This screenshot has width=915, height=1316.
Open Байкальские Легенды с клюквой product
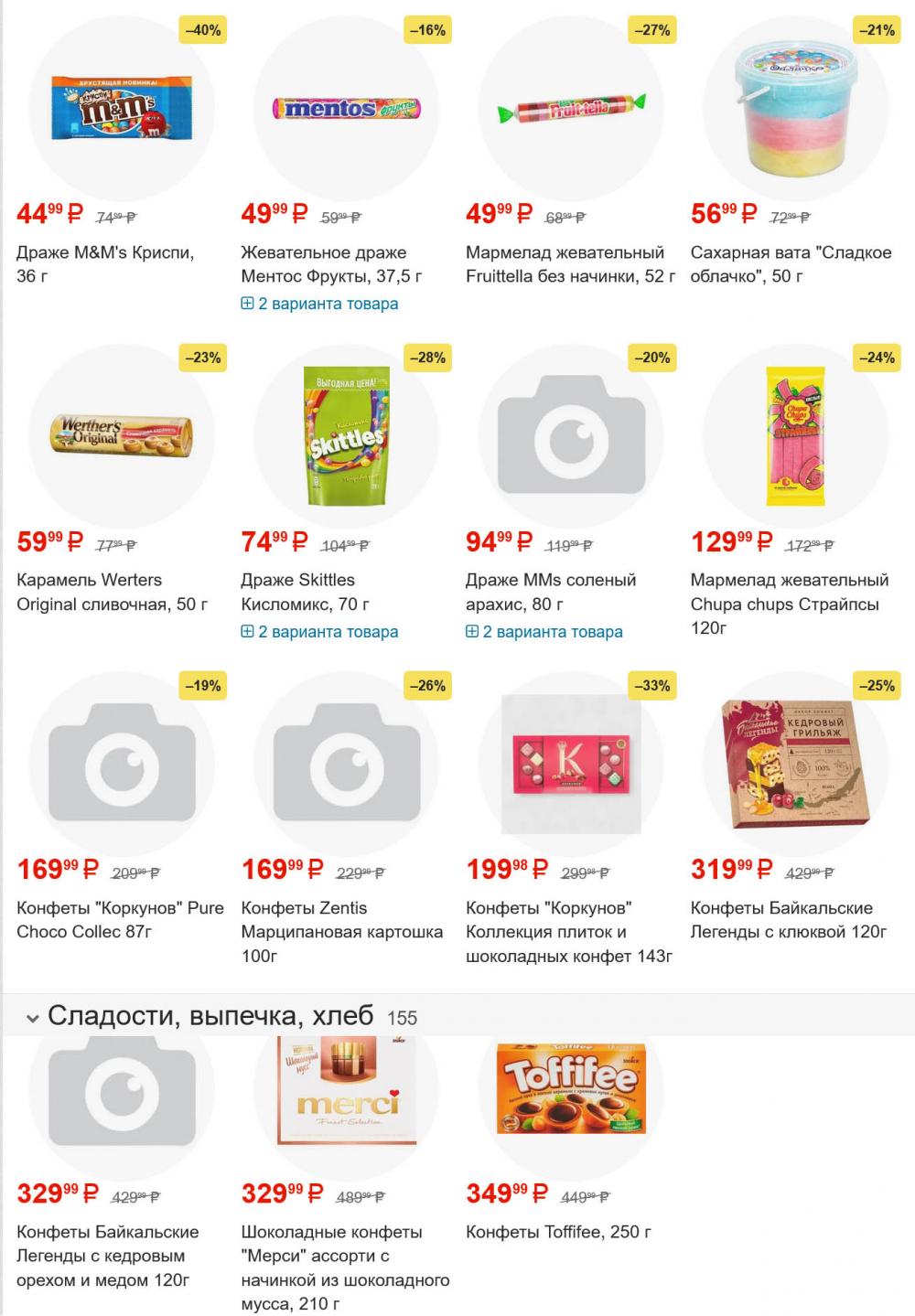[x=788, y=919]
